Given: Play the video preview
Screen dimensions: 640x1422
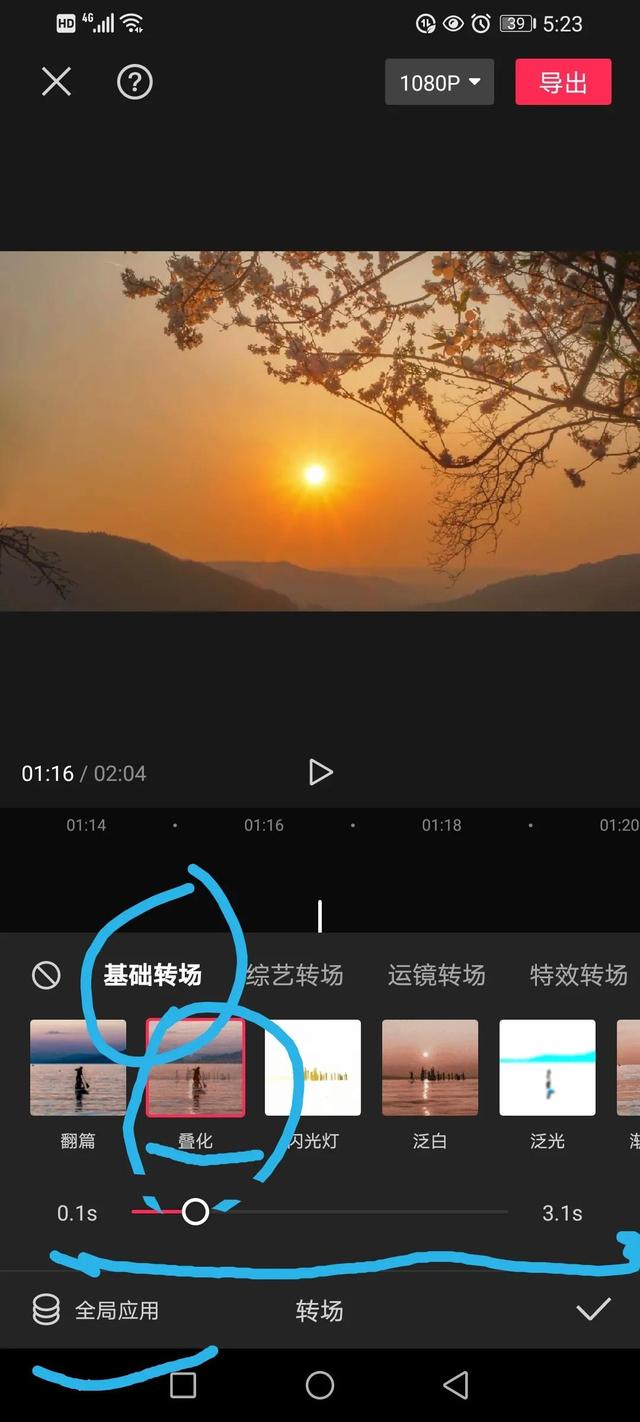Looking at the screenshot, I should (x=320, y=772).
